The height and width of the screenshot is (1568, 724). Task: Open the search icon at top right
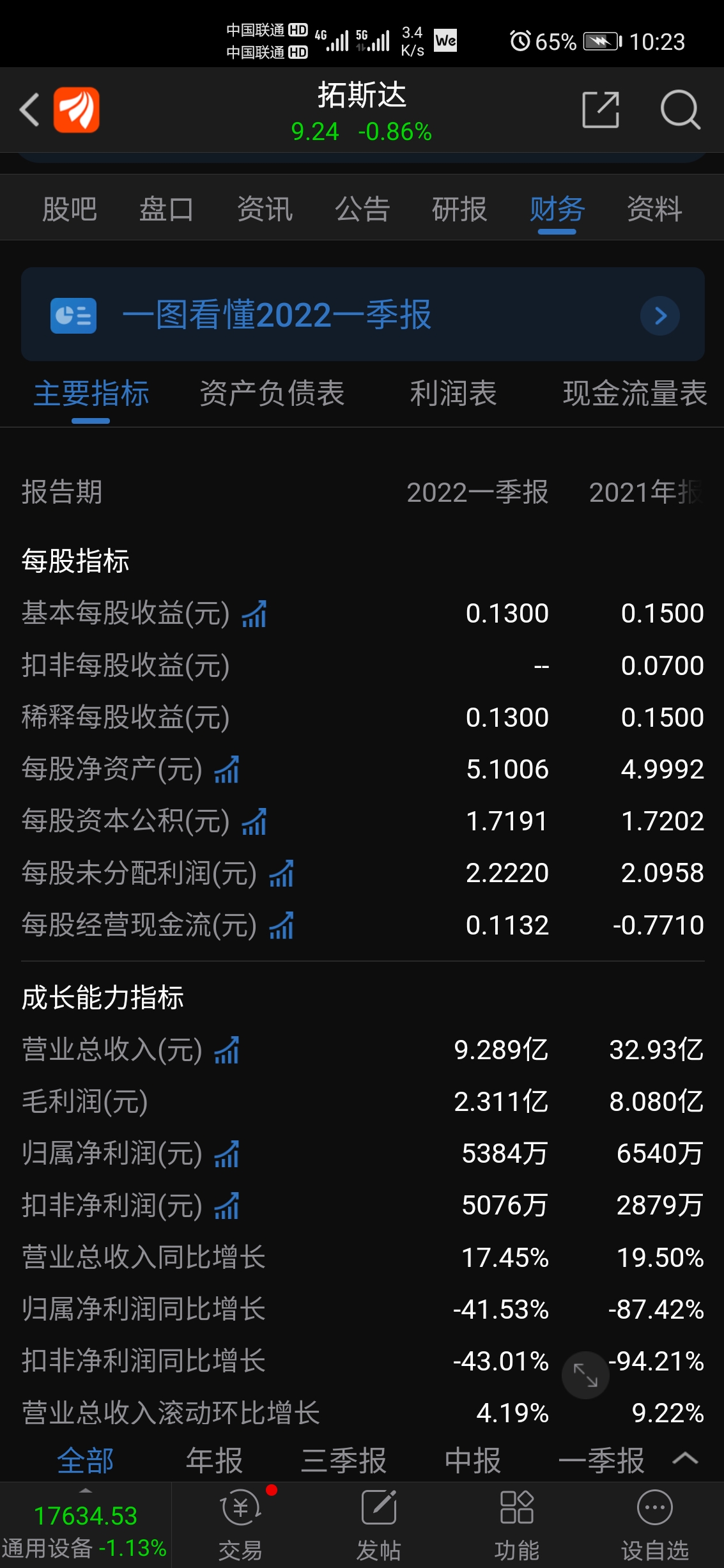coord(681,110)
